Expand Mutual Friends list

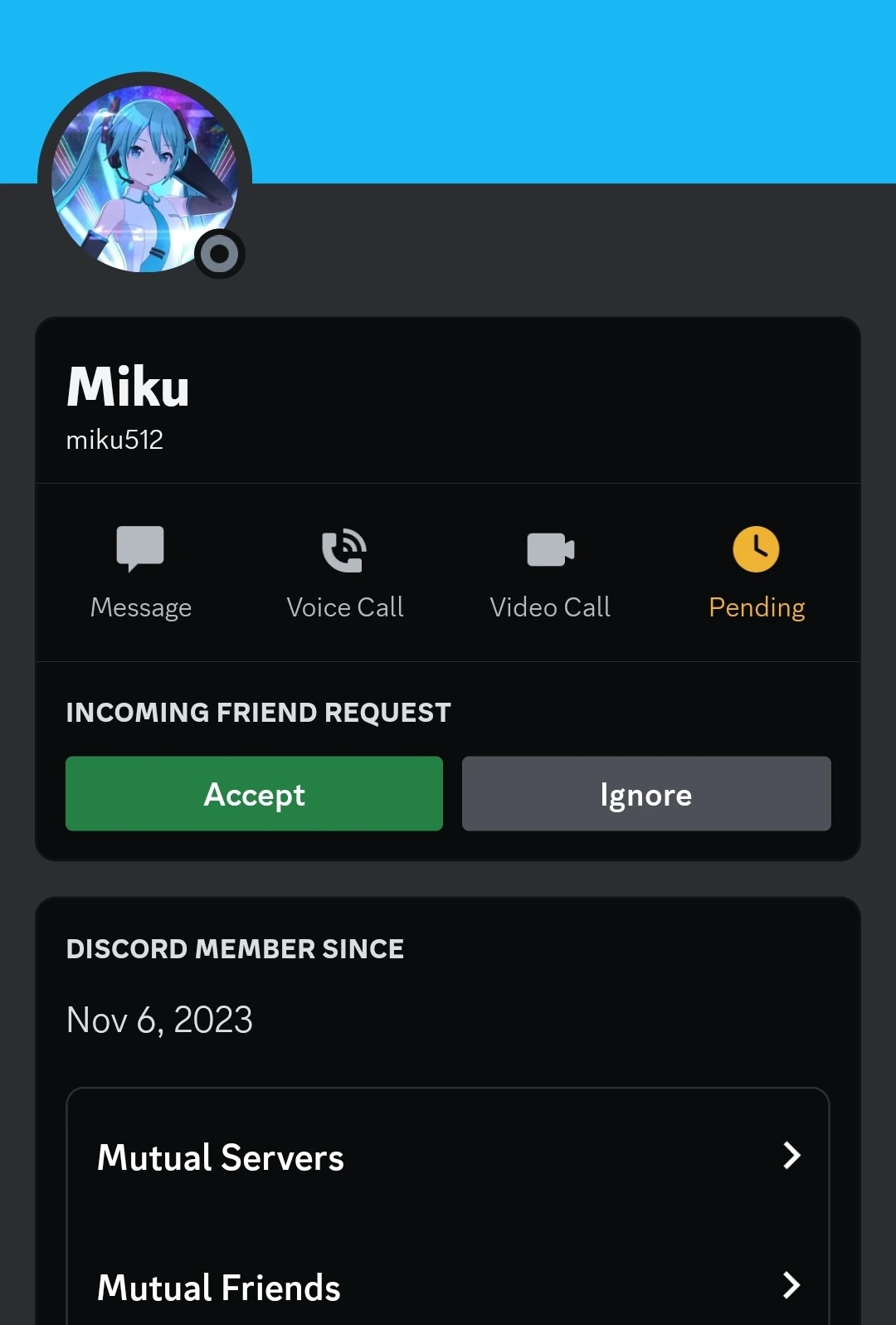[448, 1287]
